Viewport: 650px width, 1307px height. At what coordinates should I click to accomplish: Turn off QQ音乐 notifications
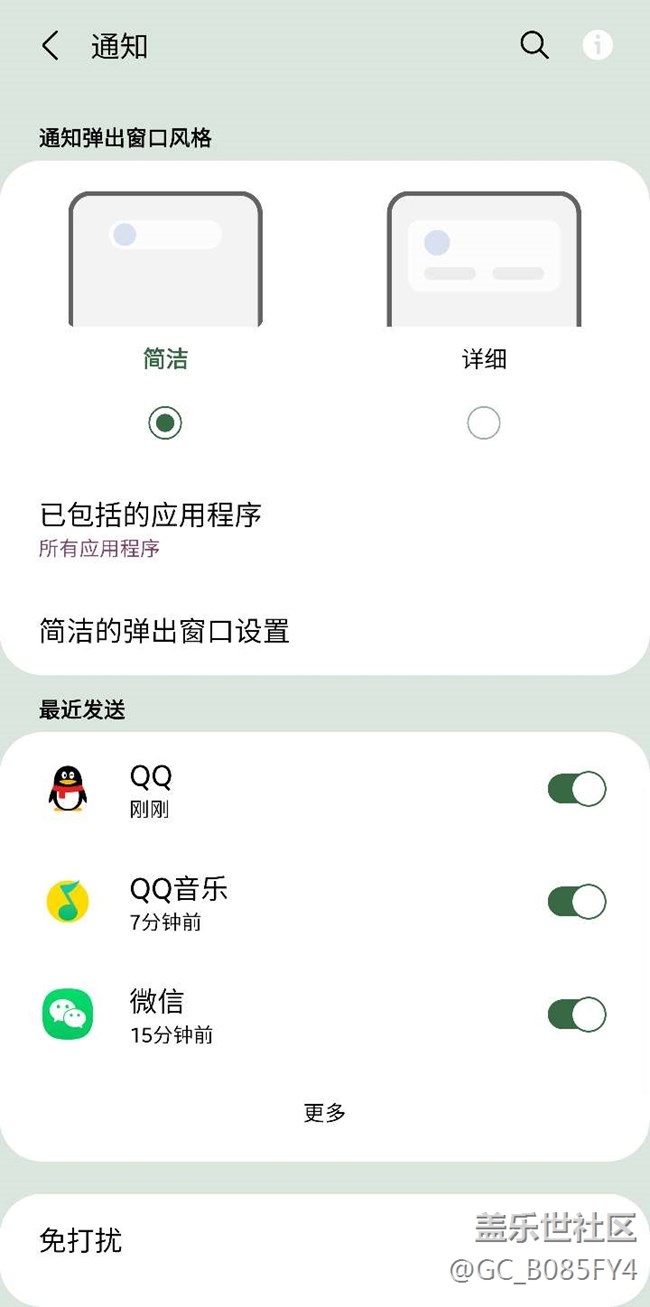point(577,902)
